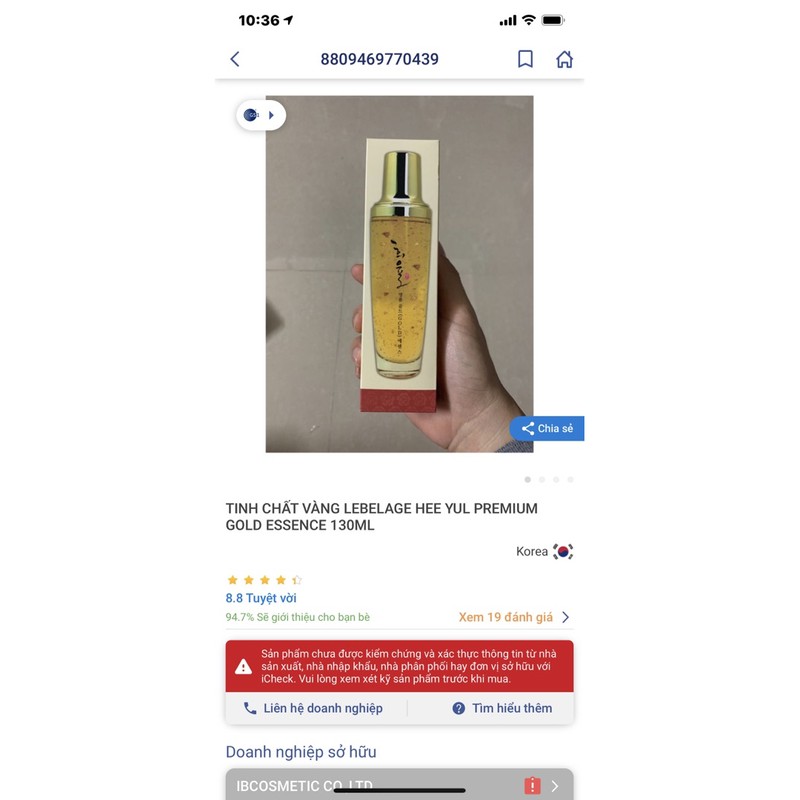This screenshot has height=800, width=800.
Task: Open Tìm hiểu thêm for more info
Action: pyautogui.click(x=502, y=708)
